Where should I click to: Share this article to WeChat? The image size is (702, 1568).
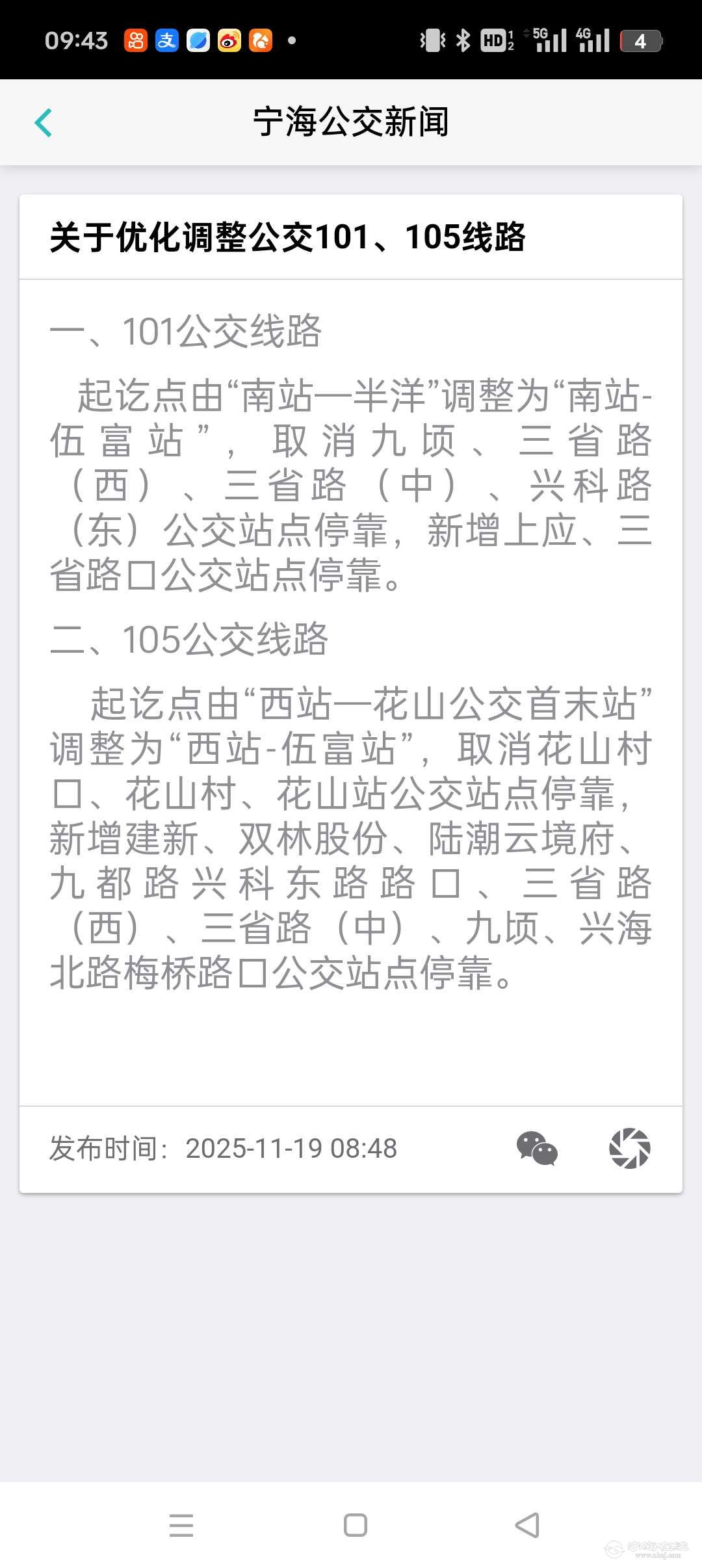coord(537,1148)
